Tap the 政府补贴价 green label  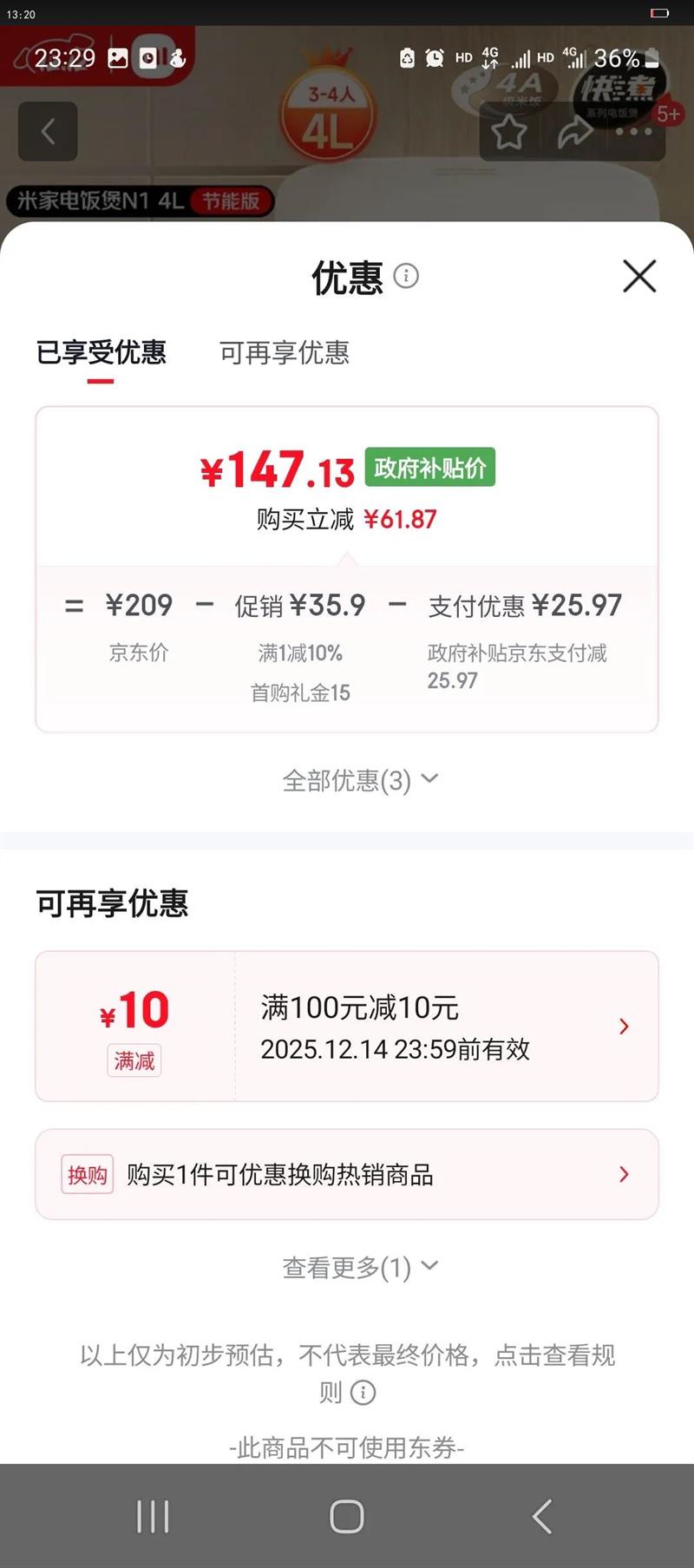click(431, 469)
